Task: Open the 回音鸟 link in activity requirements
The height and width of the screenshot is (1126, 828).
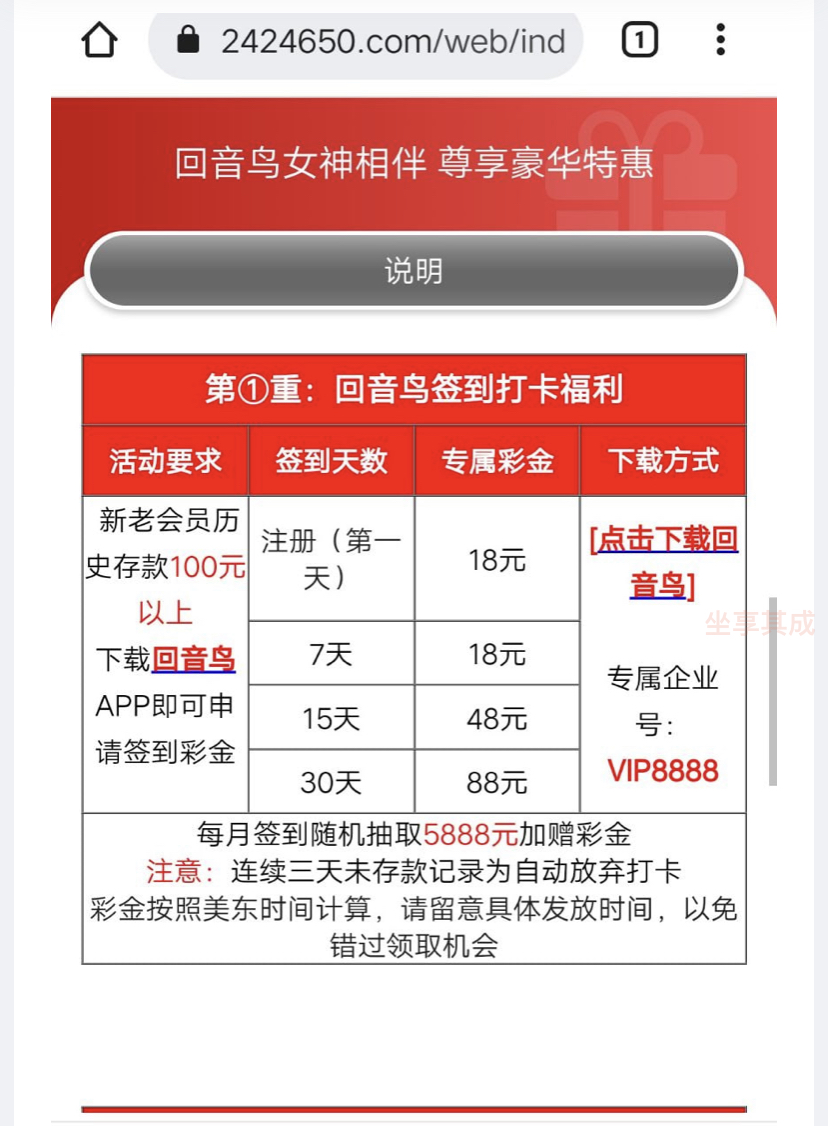Action: tap(194, 659)
